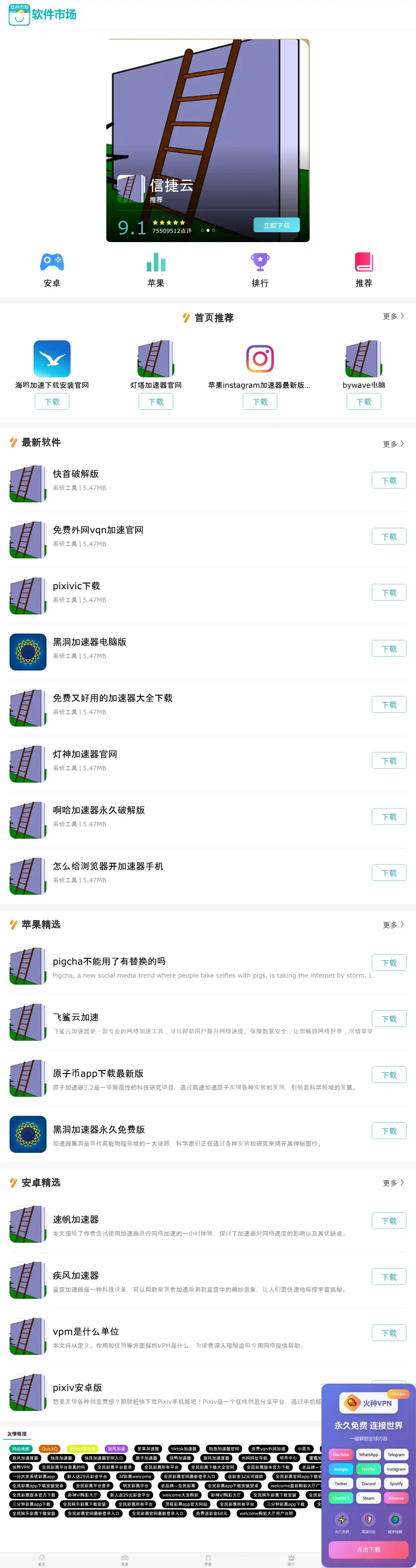Viewport: 416px width, 1568px height.
Task: Tap 立即下载 on the 信捷云 banner
Action: 276,225
